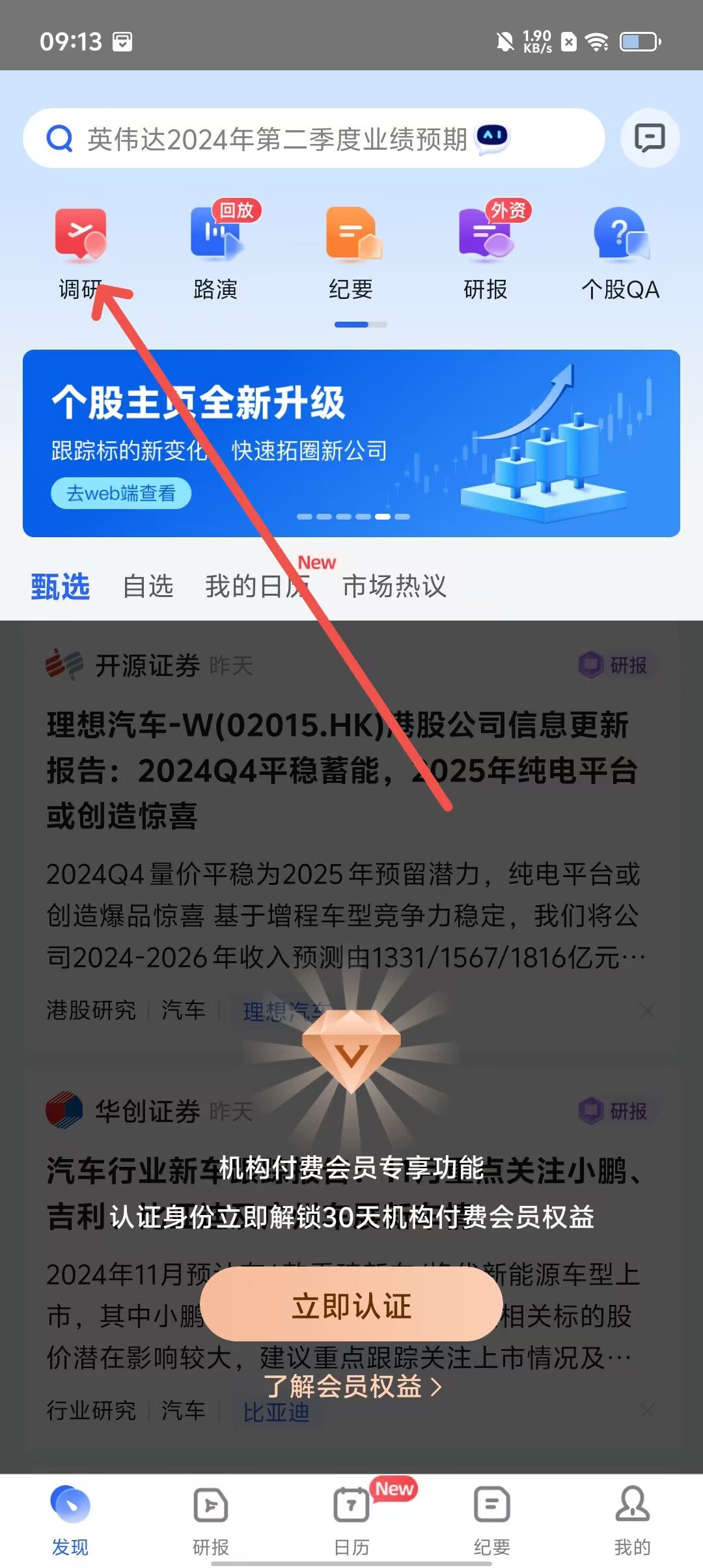Screen dimensions: 703x1568
Task: Open the 研报 shortcut with 外资 badge
Action: (x=486, y=251)
